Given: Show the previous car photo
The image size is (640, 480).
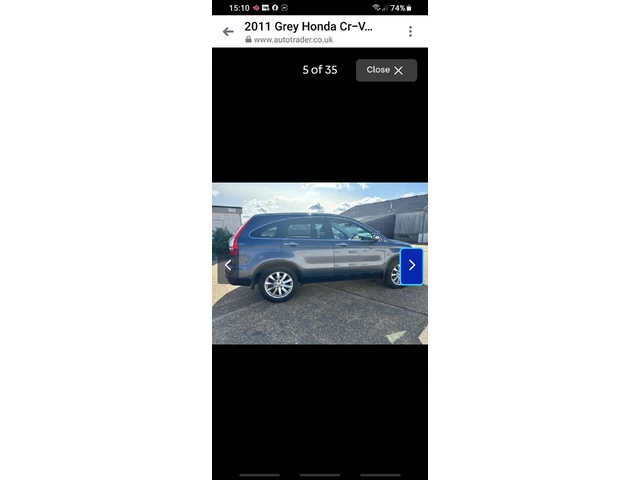Looking at the screenshot, I should coord(228,265).
